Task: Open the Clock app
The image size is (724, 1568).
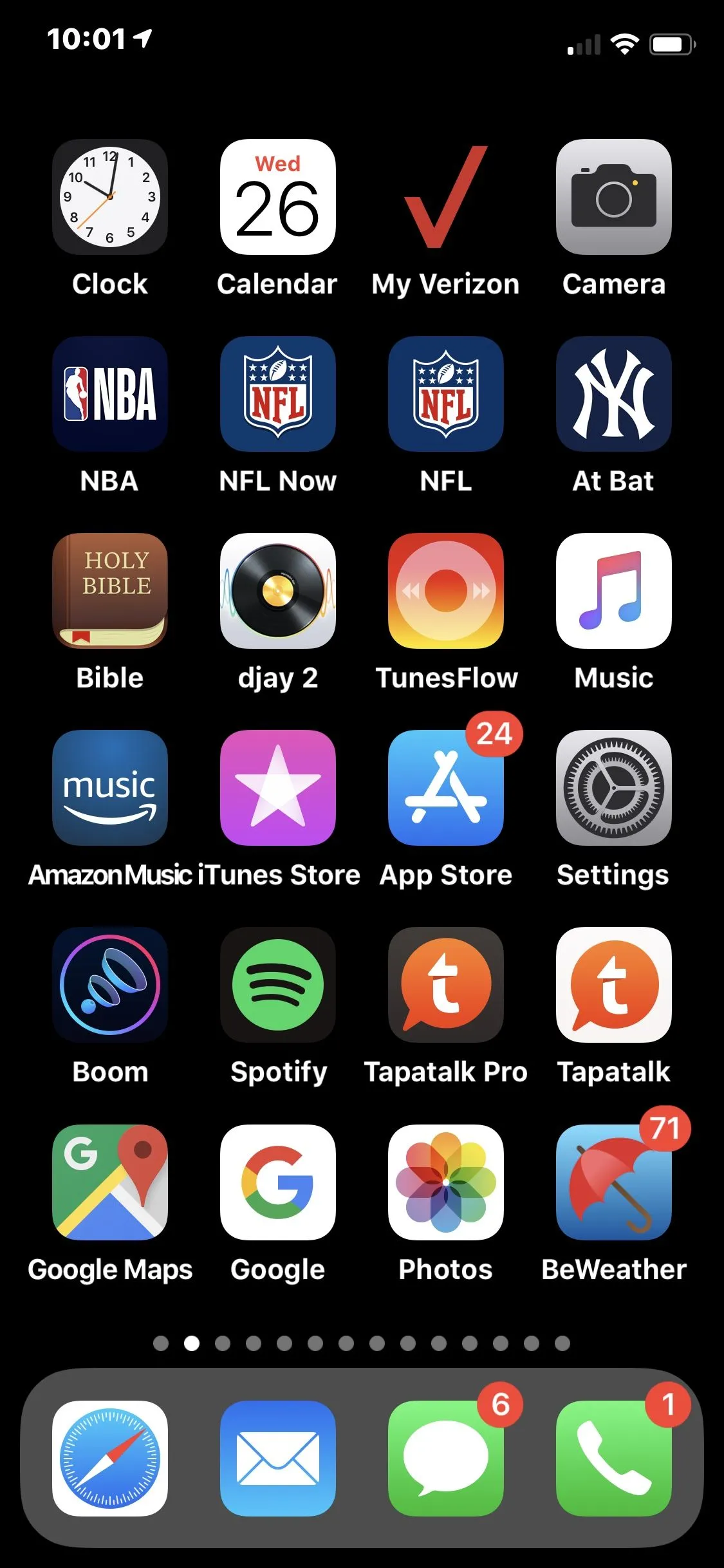Action: coord(110,197)
